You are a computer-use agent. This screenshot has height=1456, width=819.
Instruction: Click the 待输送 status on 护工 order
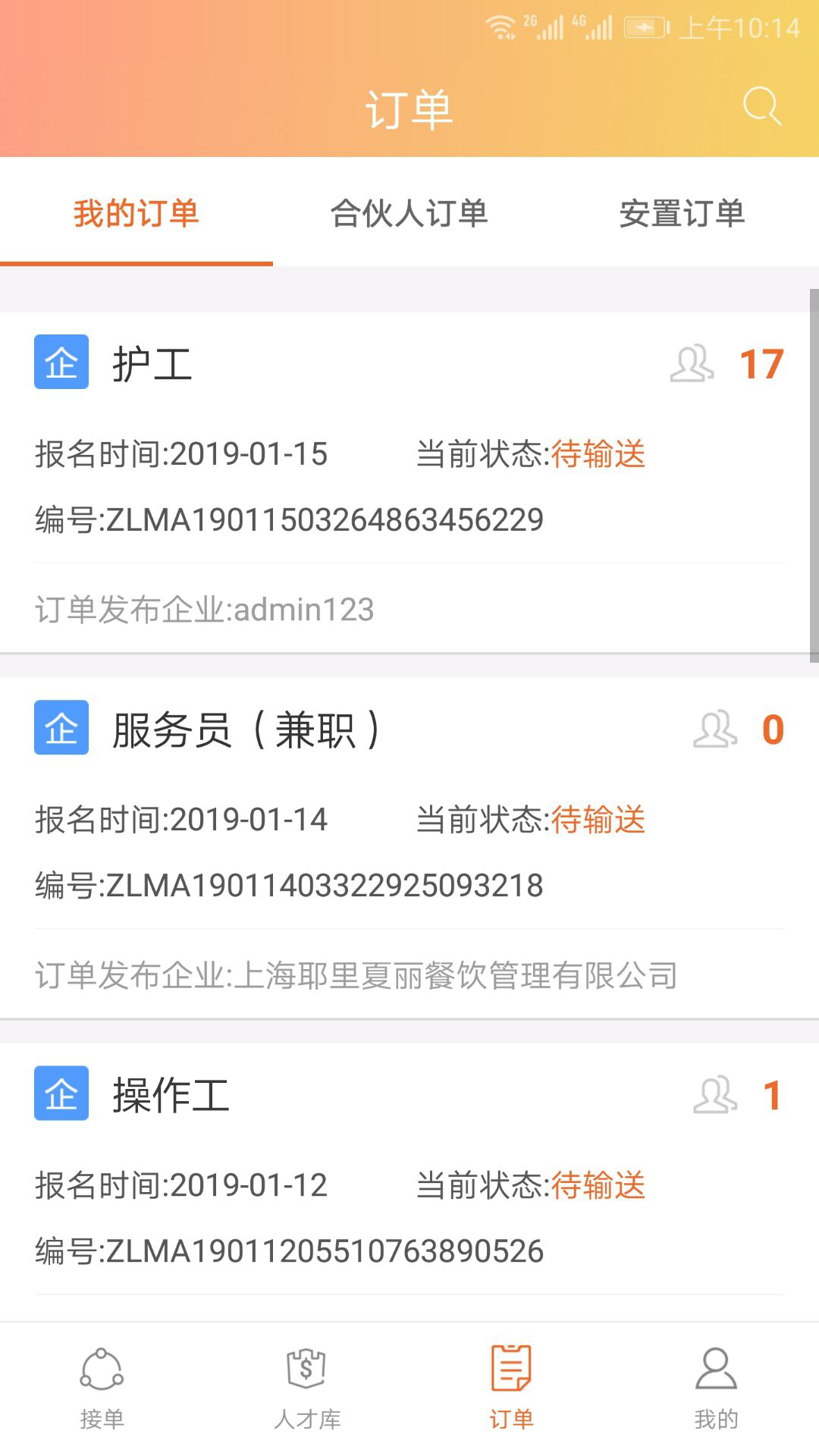(598, 453)
